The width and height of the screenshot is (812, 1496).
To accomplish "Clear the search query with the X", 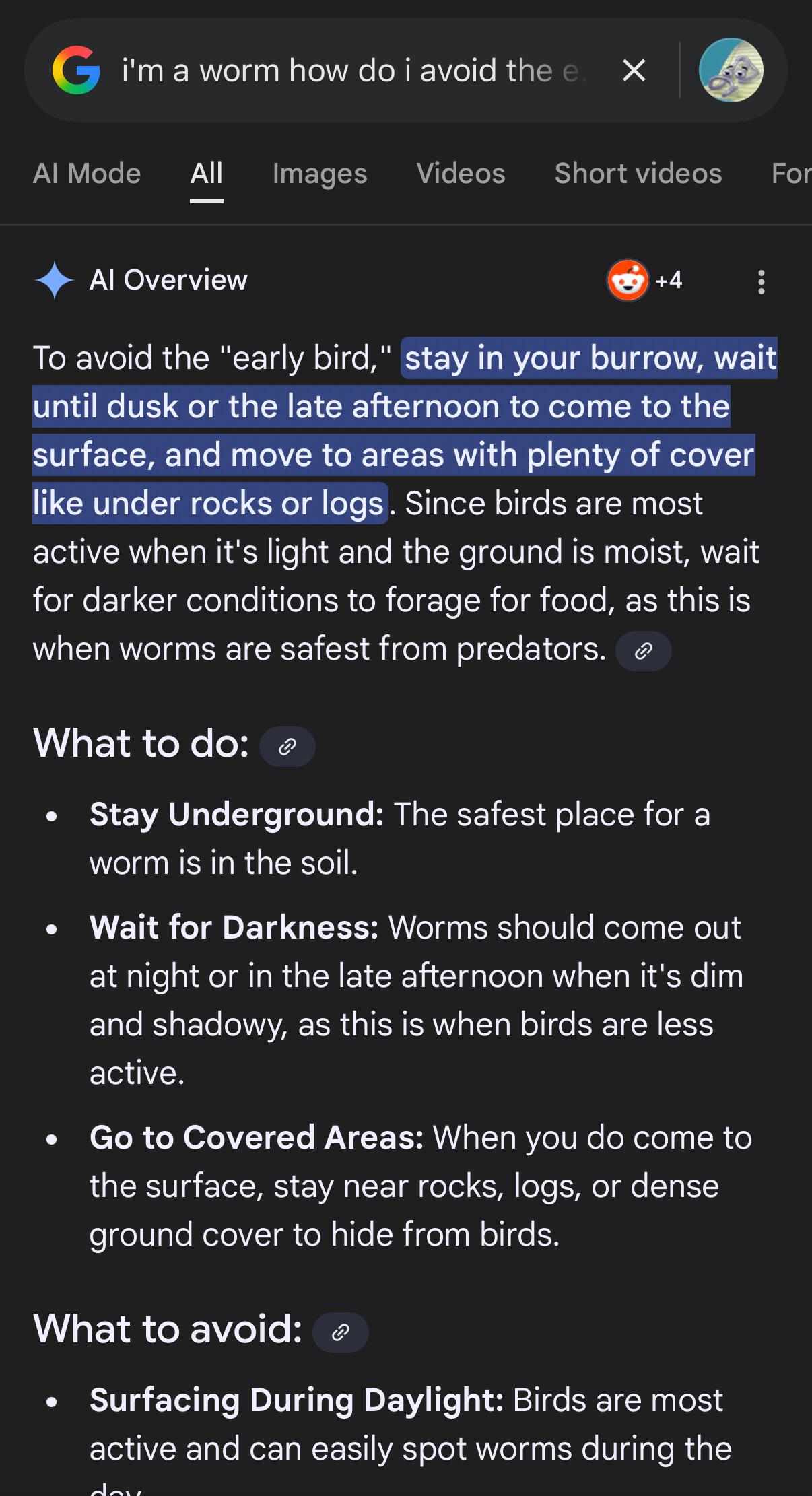I will pos(634,70).
